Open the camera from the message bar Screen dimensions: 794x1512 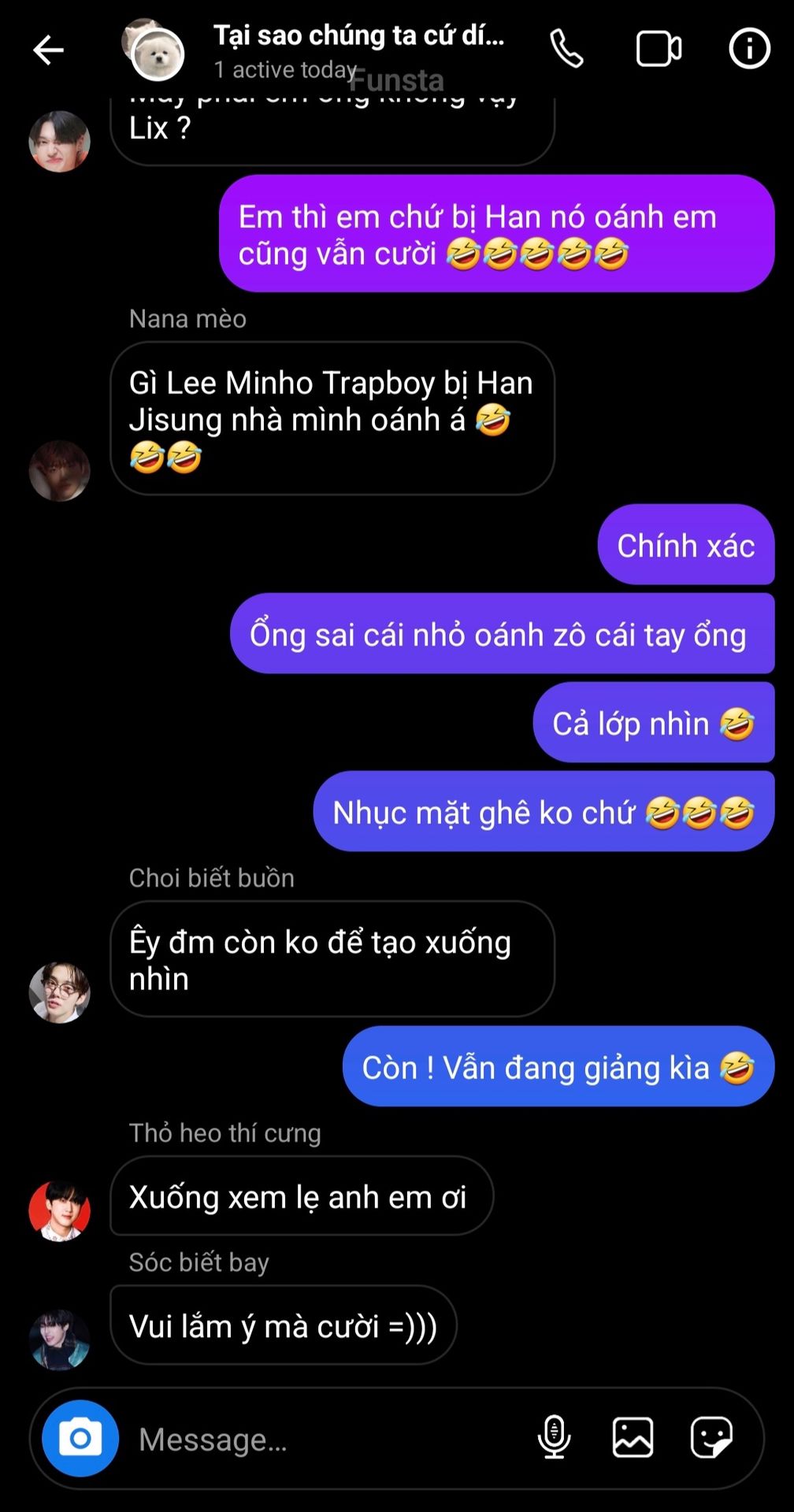80,1438
